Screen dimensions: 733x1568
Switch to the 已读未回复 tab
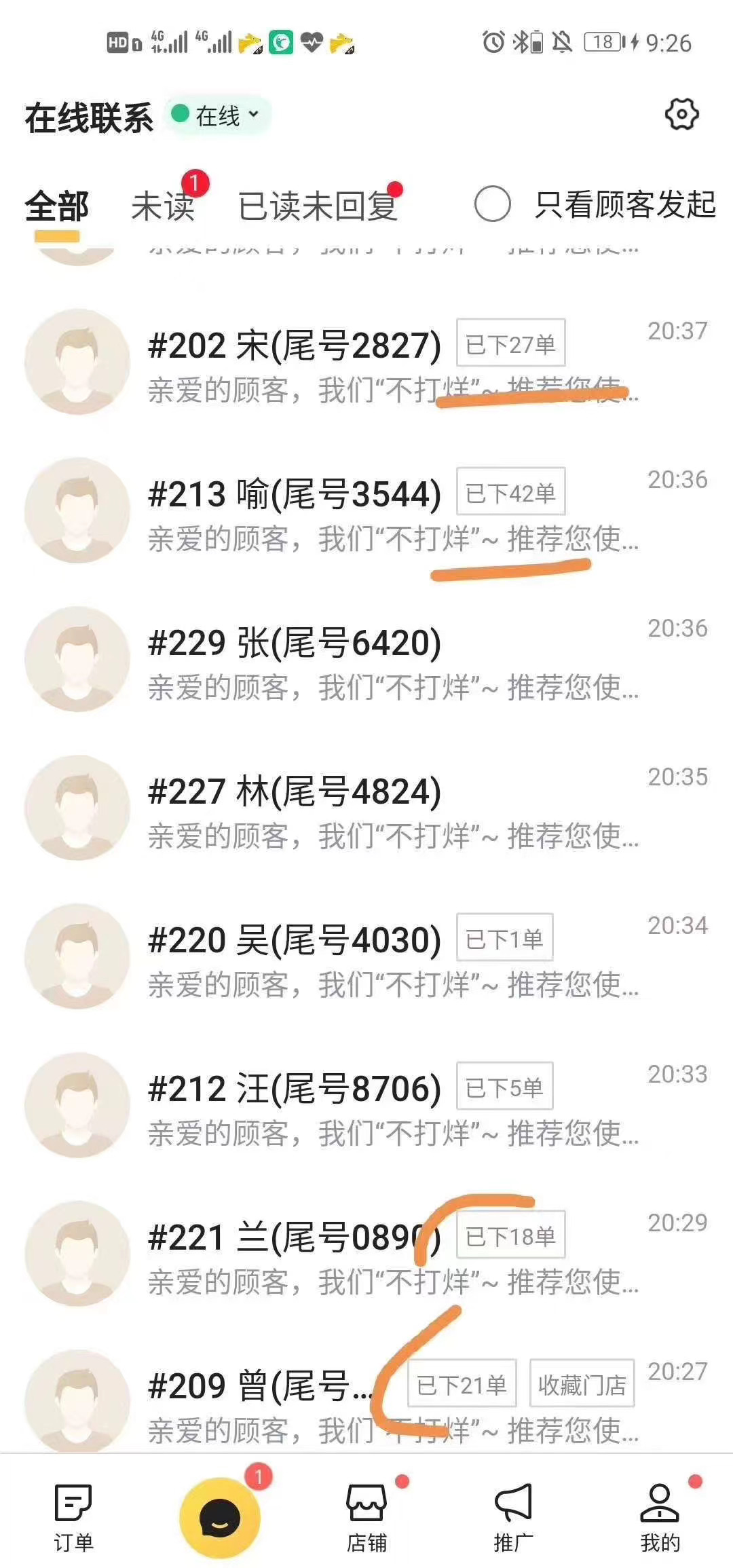coord(318,206)
